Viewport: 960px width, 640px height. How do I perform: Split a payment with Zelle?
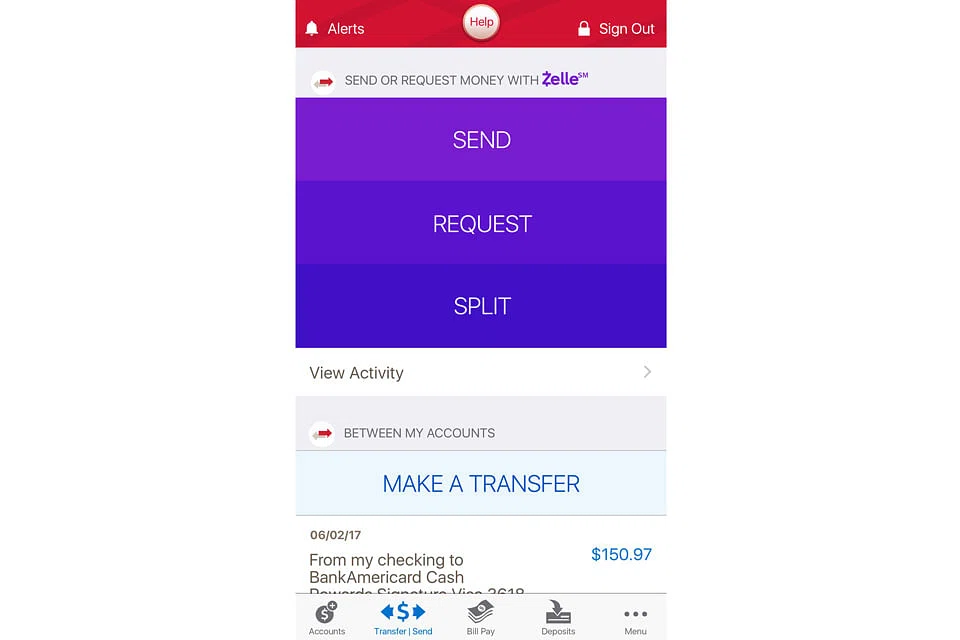click(x=481, y=306)
